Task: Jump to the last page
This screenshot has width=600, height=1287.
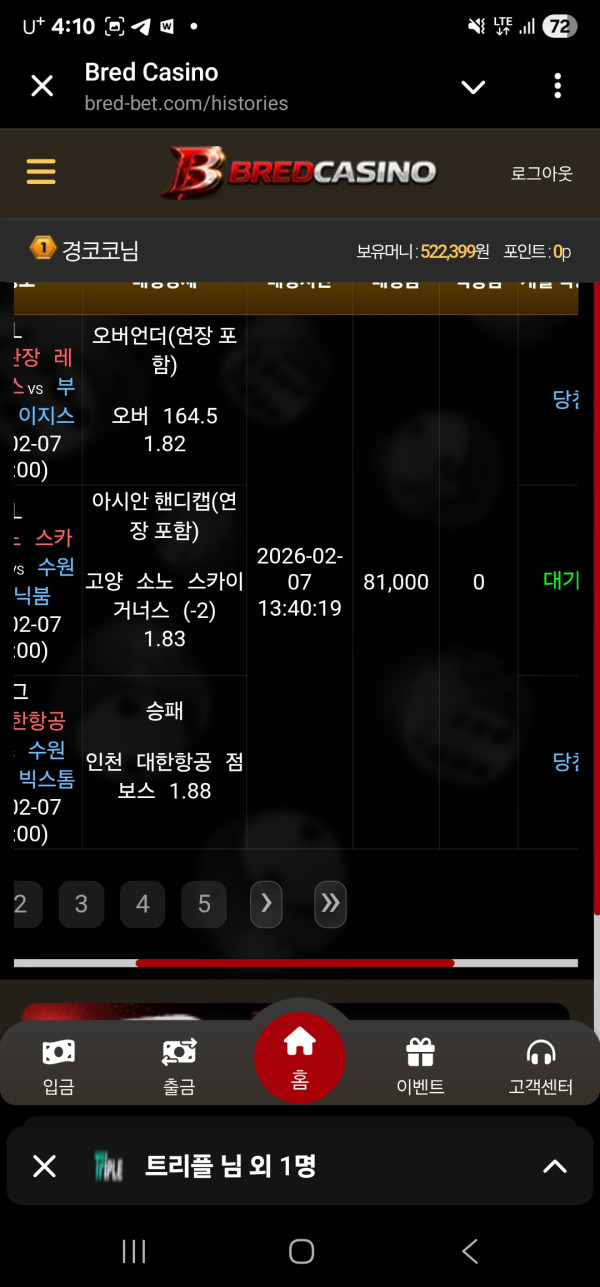Action: click(330, 904)
